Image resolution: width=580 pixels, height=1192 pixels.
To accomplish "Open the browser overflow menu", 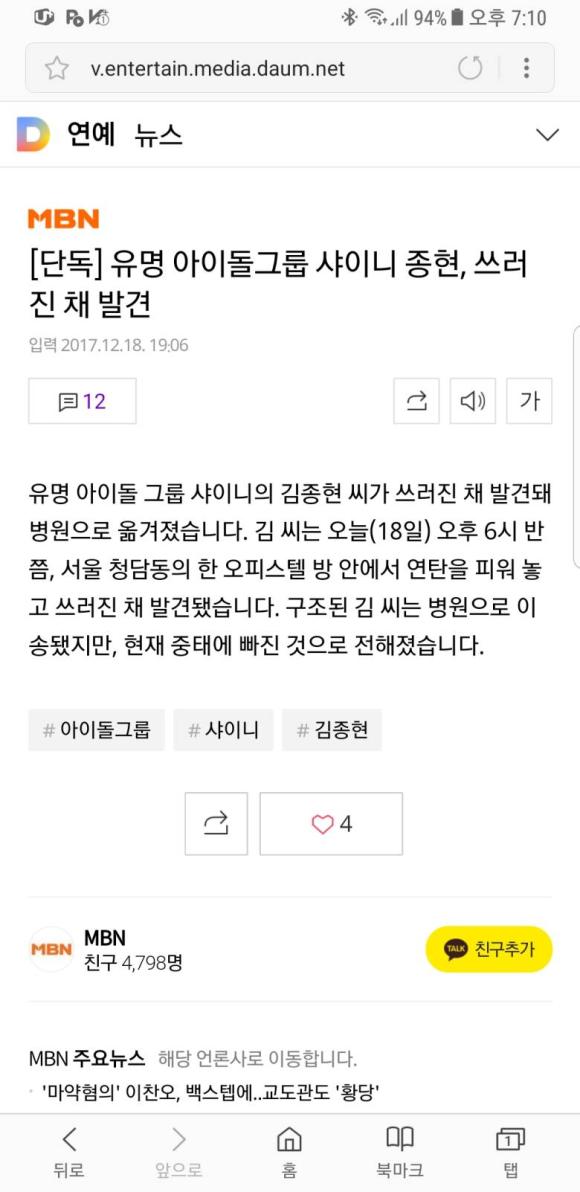I will (x=527, y=68).
